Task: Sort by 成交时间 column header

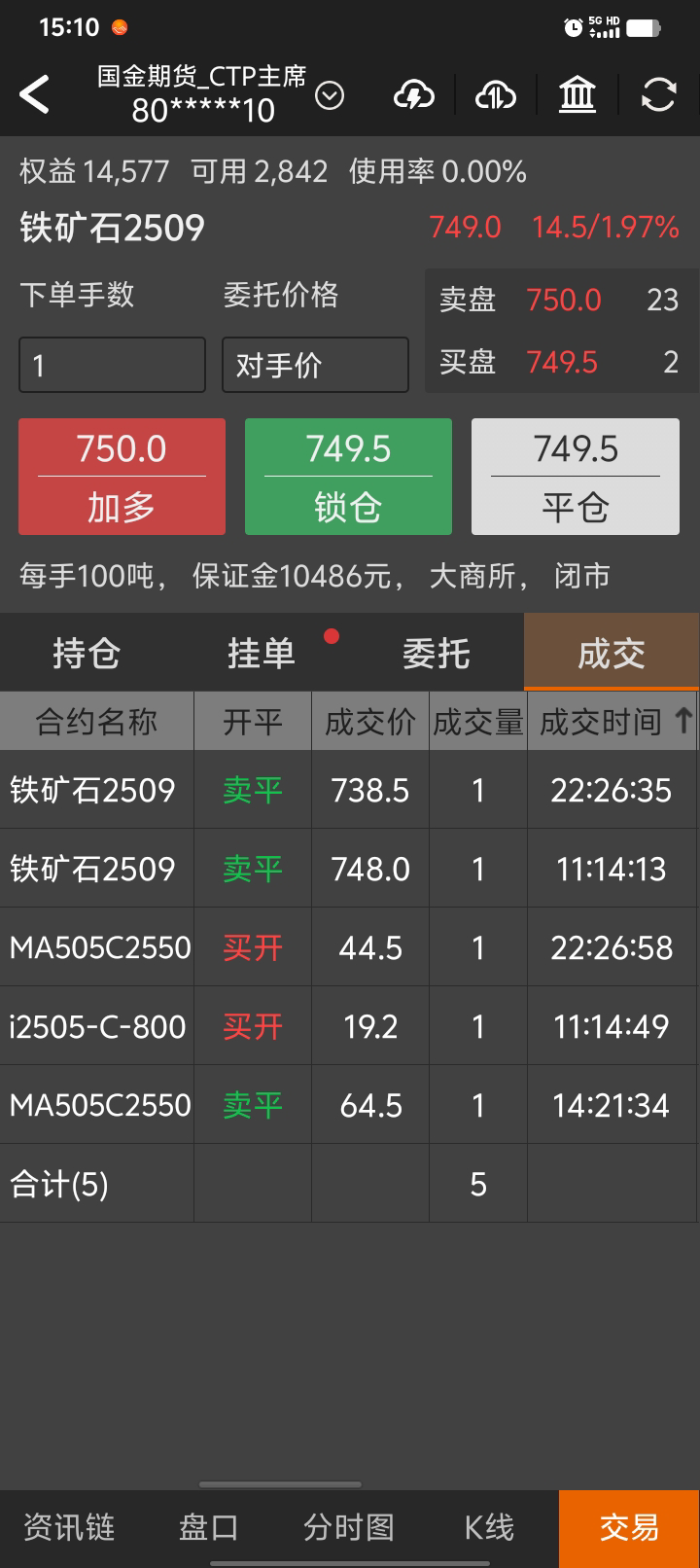Action: click(612, 722)
